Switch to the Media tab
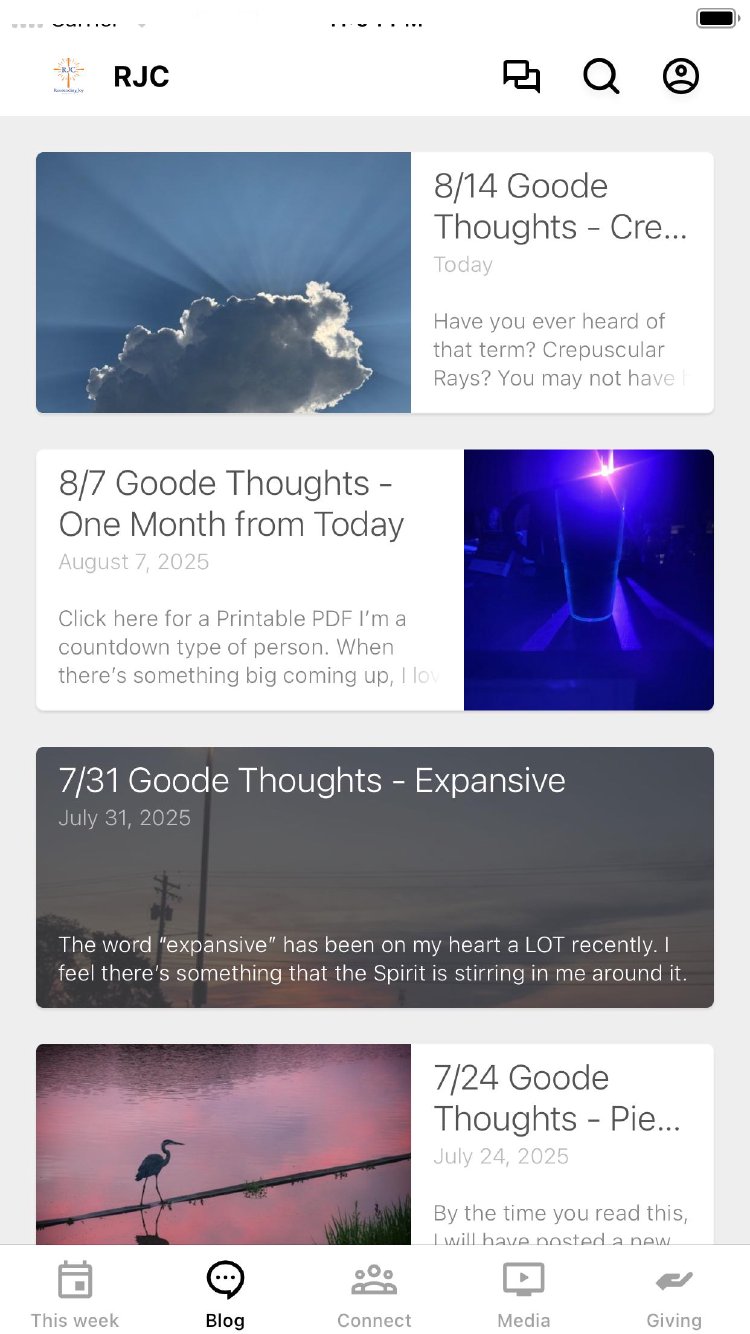The image size is (750, 1334). point(524,1293)
